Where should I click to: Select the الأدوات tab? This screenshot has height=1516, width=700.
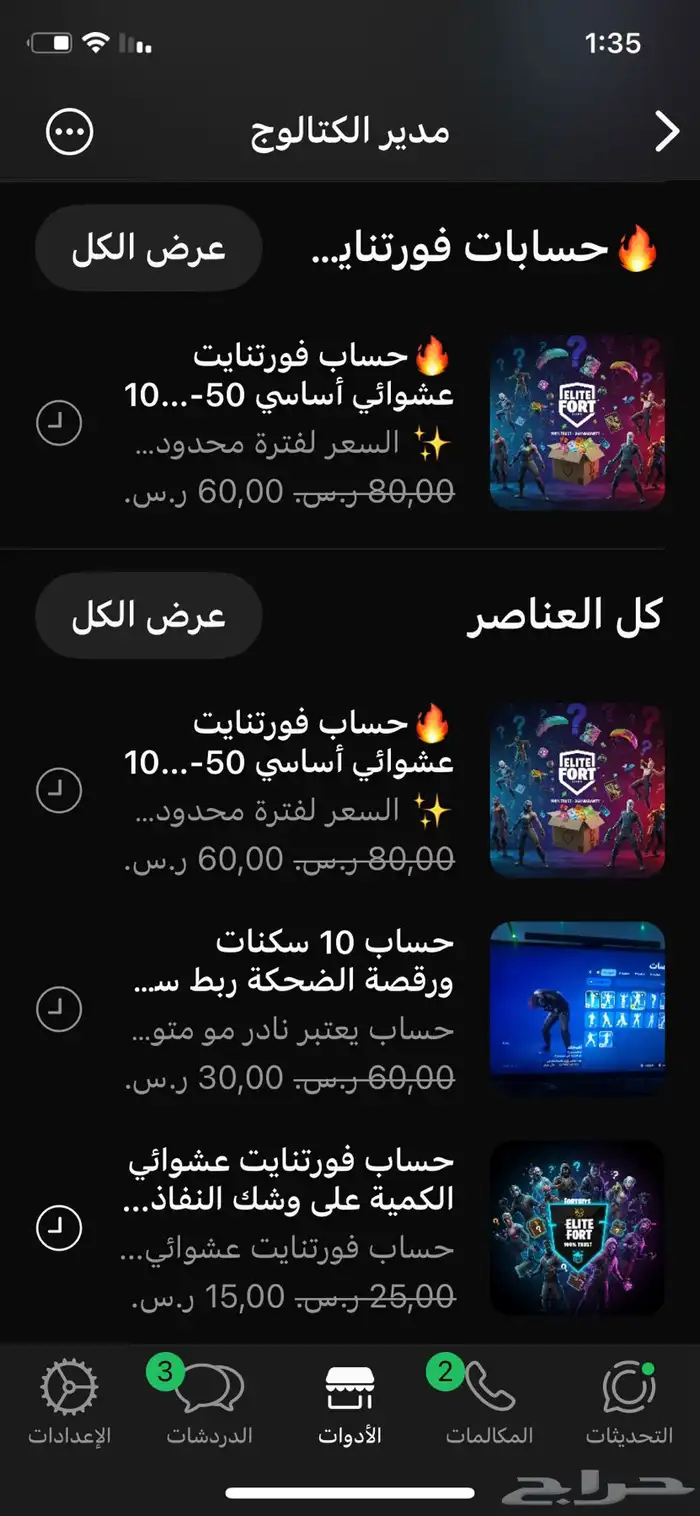pyautogui.click(x=350, y=1403)
